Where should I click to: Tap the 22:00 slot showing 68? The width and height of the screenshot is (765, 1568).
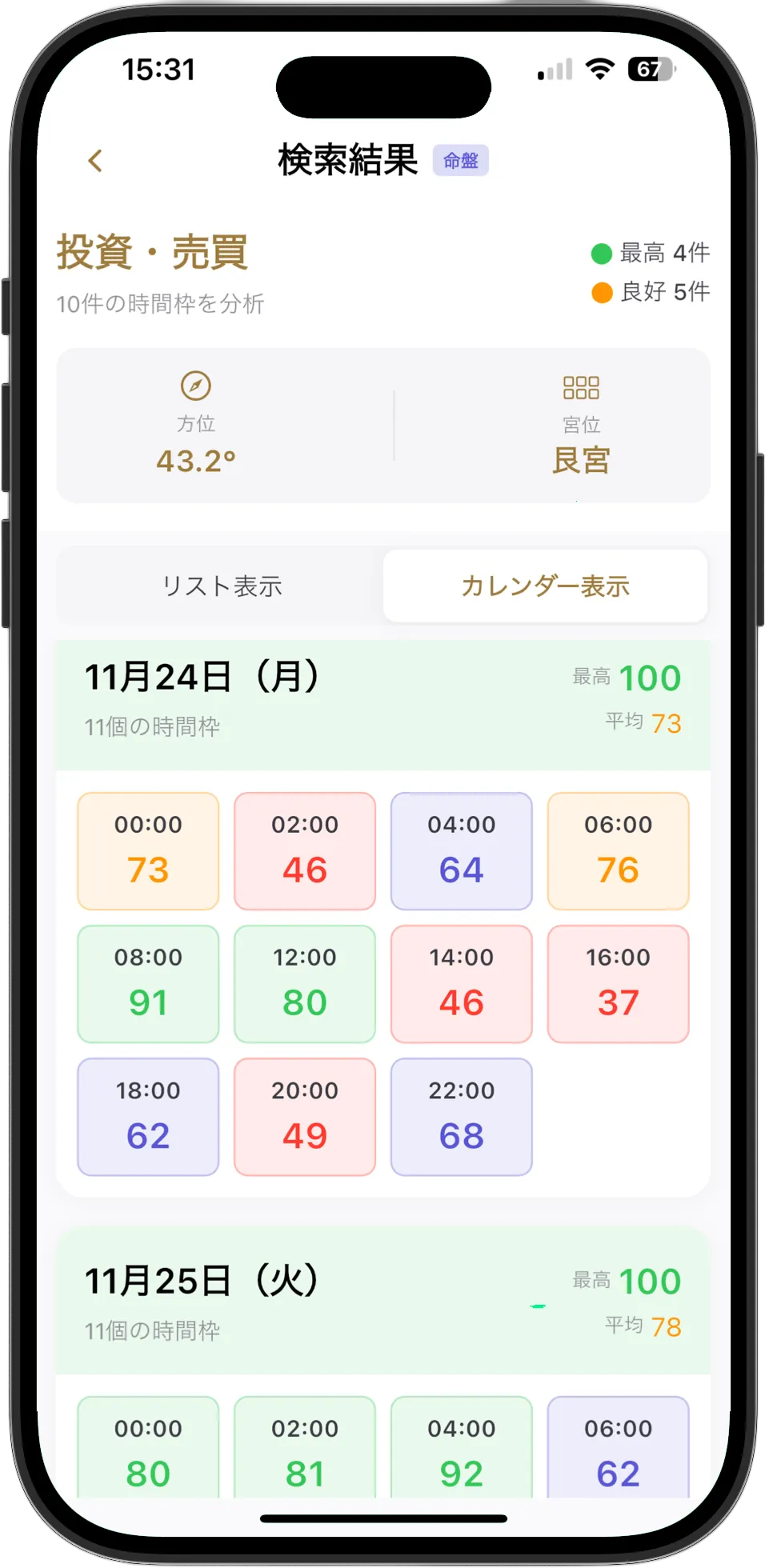(461, 1116)
